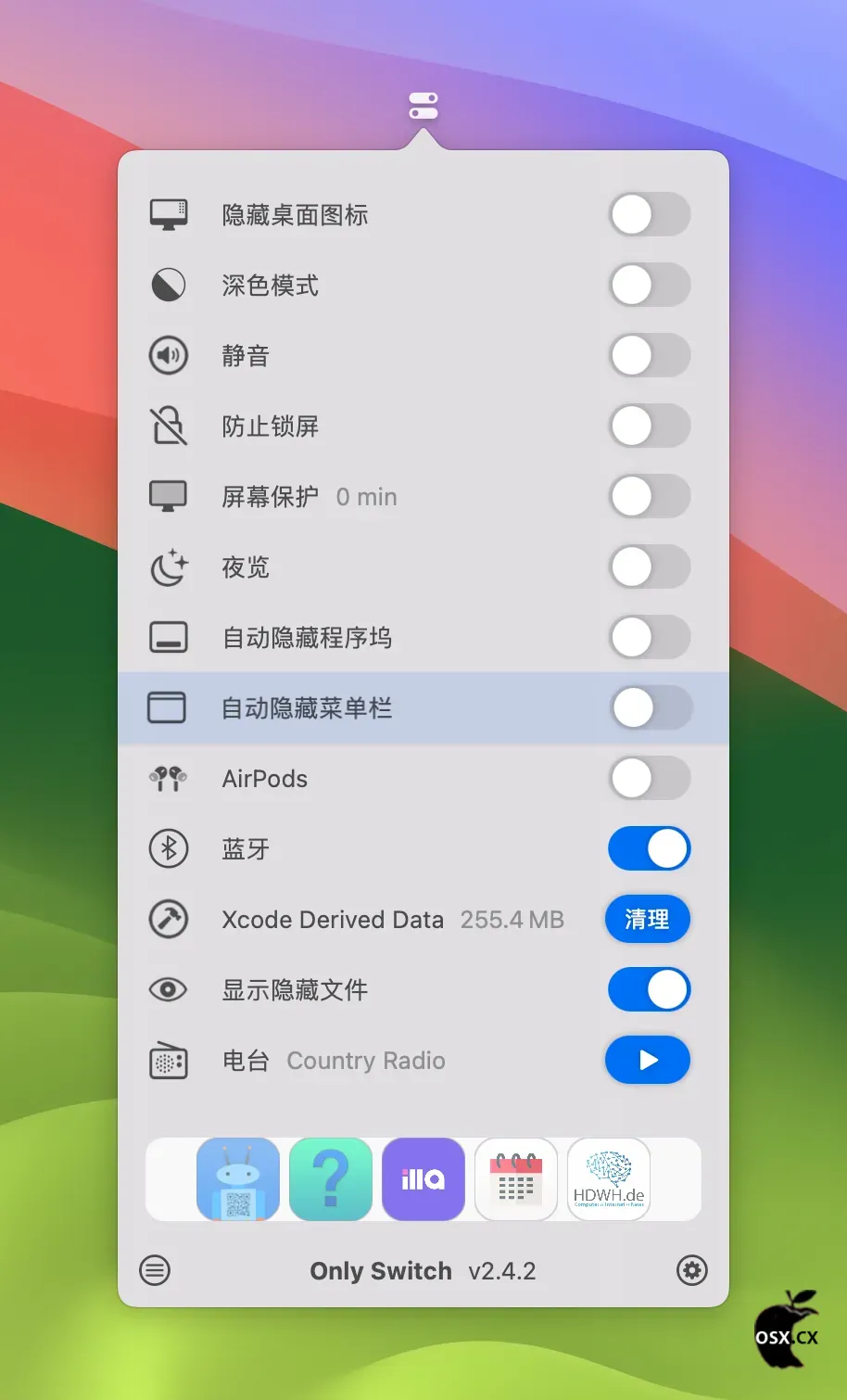Viewport: 847px width, 1400px height.
Task: Turn on the 静音 mute switch
Action: click(x=649, y=356)
